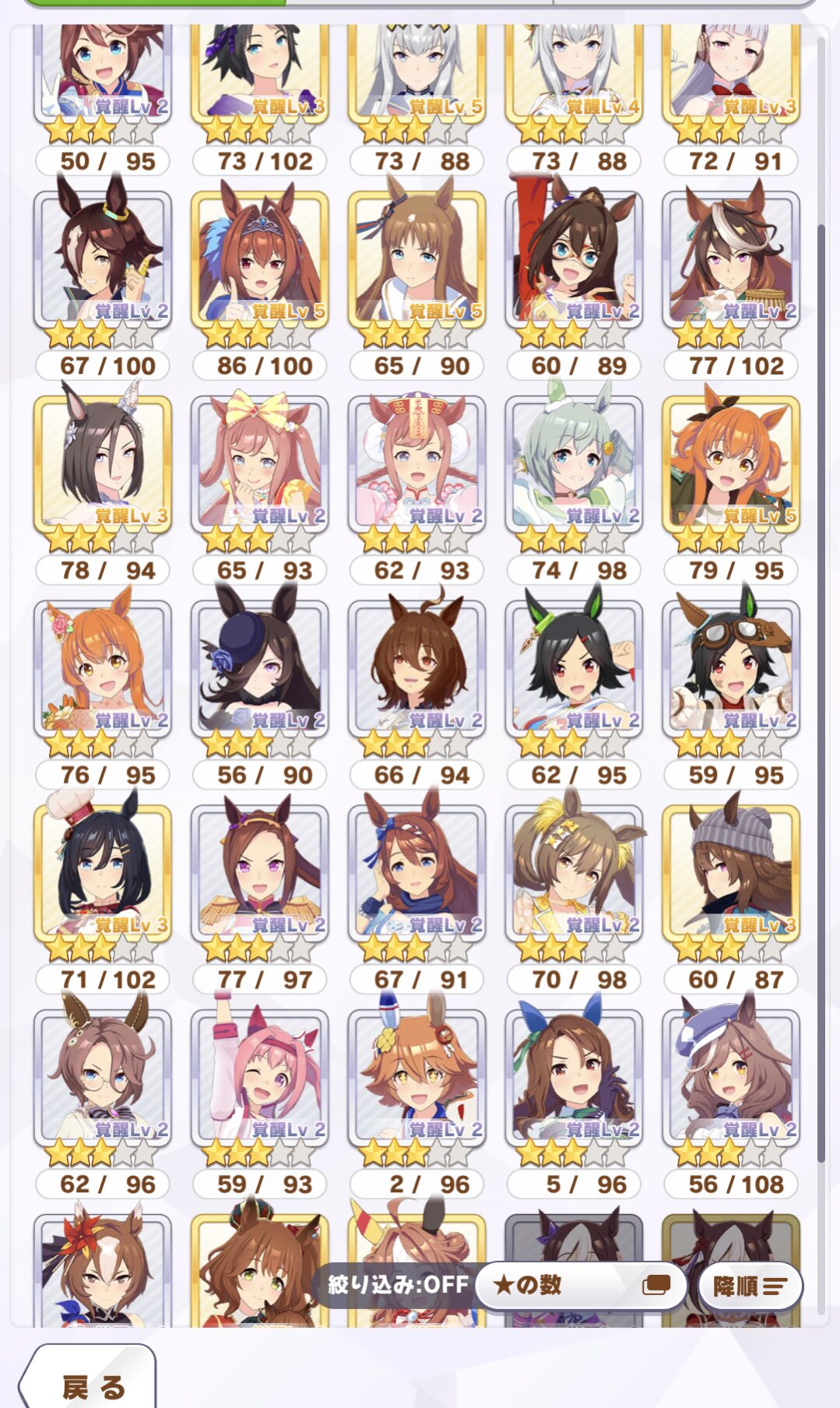Select the character card showing 60 / 87

pos(732,892)
